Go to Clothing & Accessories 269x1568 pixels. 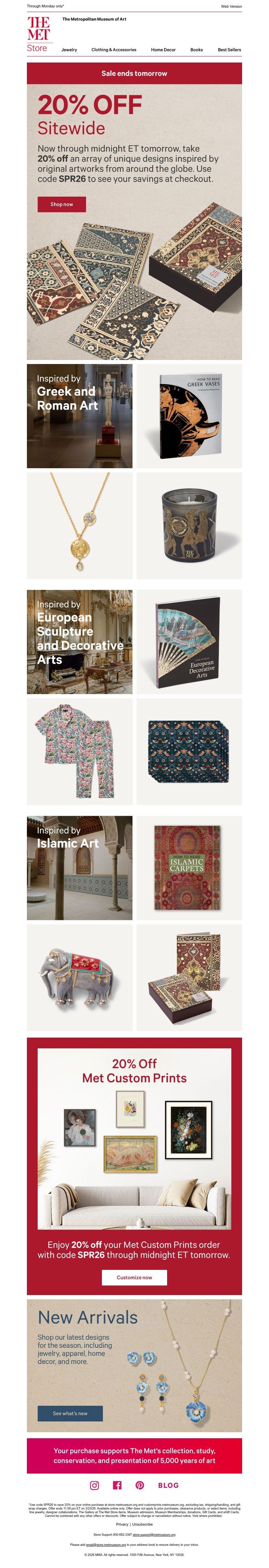[x=114, y=50]
